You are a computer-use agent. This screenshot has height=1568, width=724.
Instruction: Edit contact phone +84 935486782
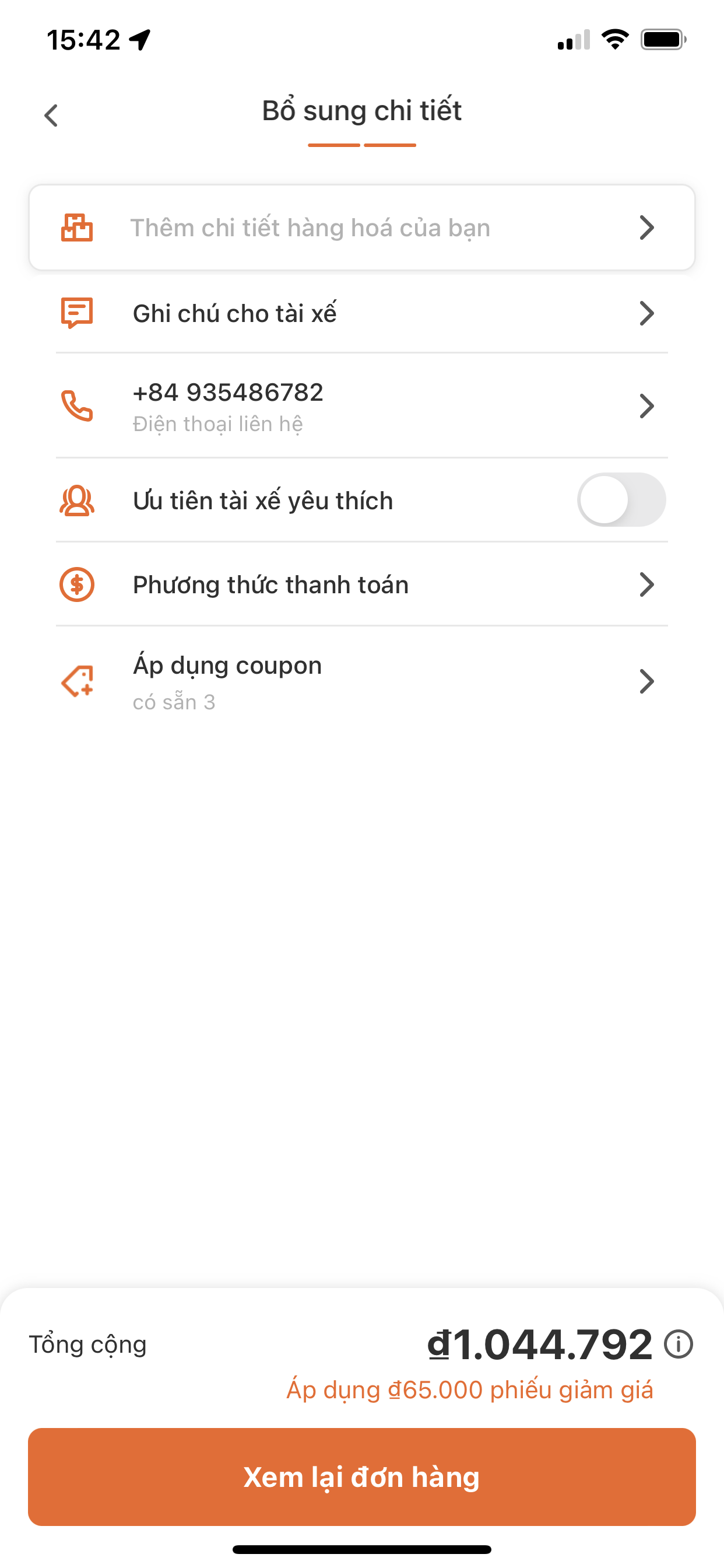[x=362, y=406]
